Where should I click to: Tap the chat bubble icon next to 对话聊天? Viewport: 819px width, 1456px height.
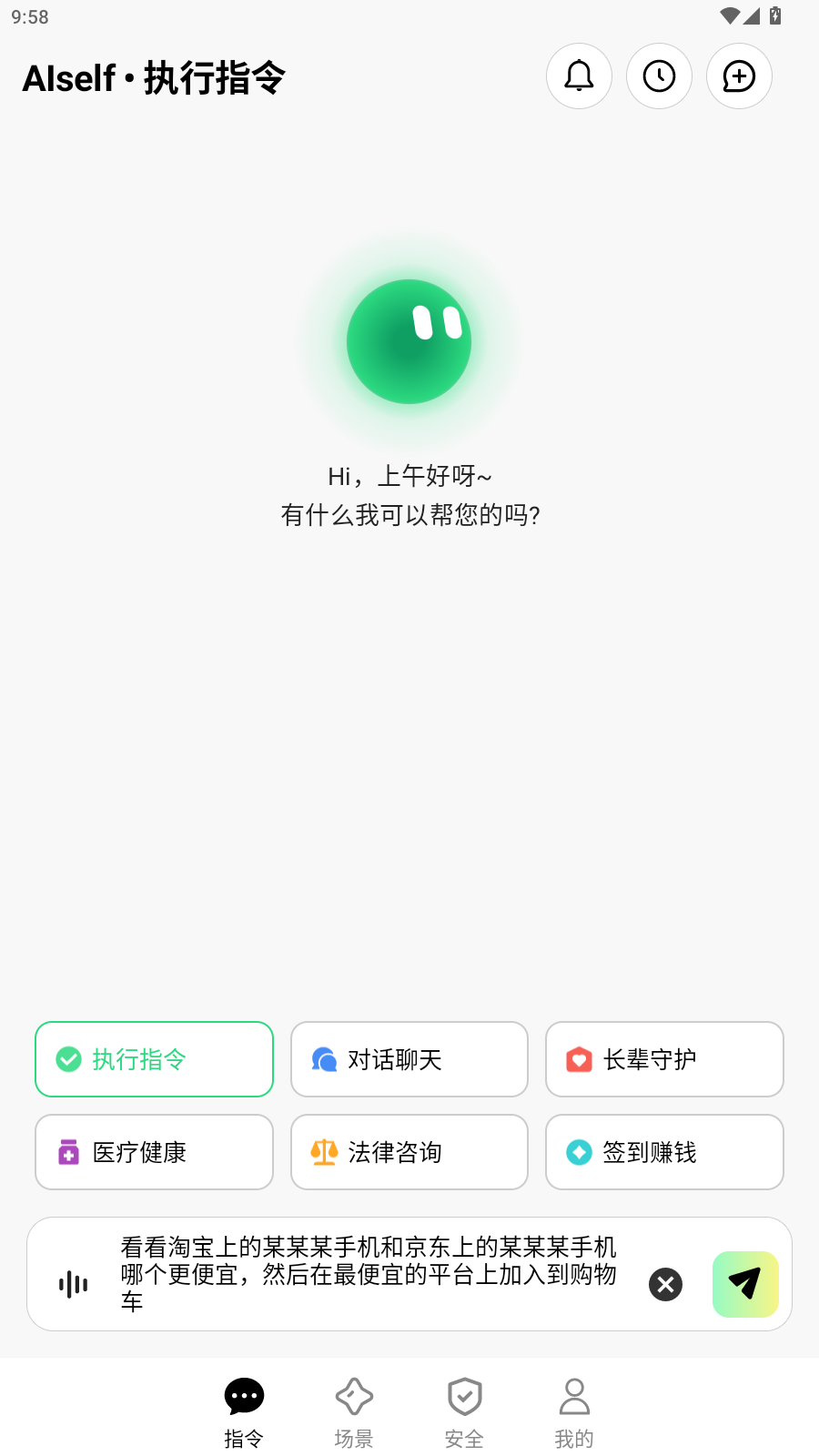323,1059
